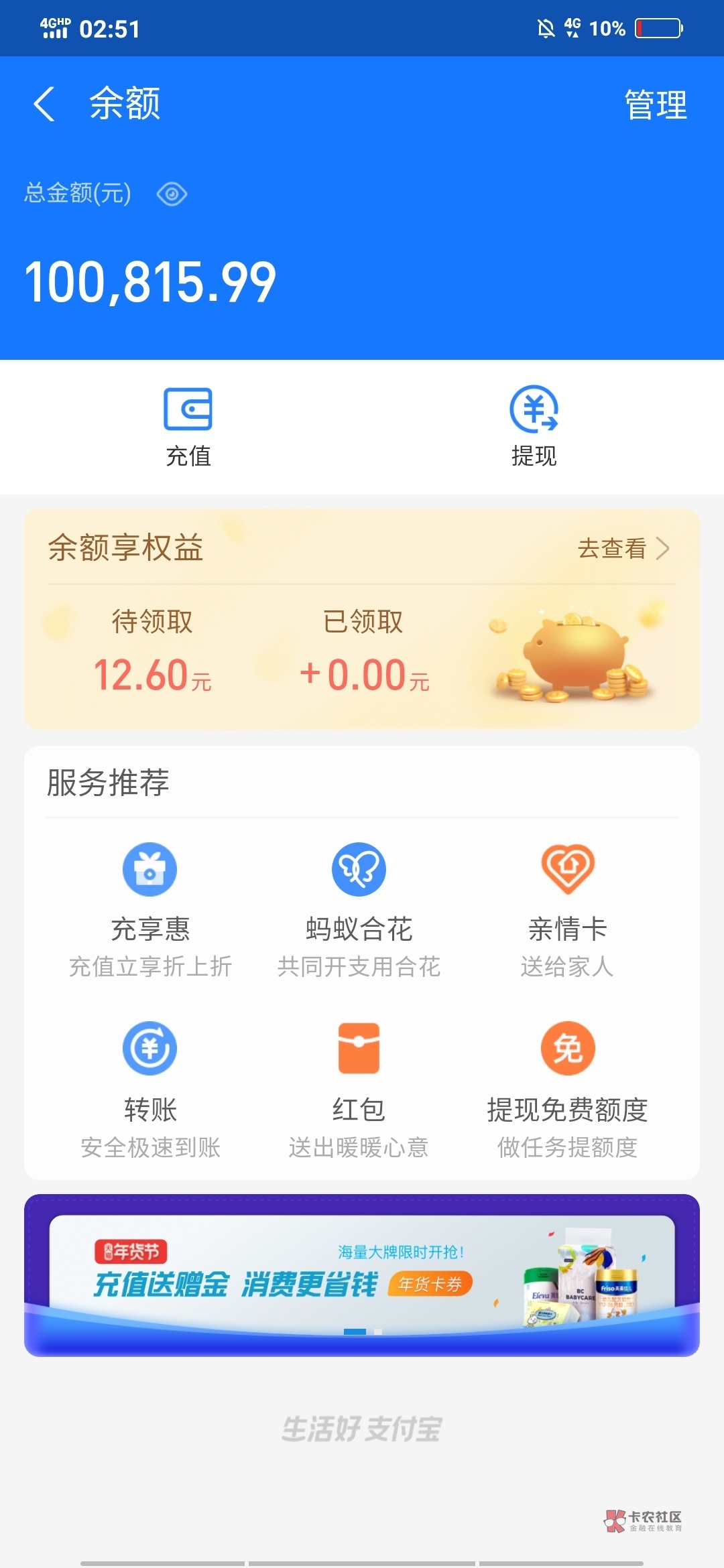Screen dimensions: 724x1568
Task: Open 蚂蚁合花 service
Action: coord(359,908)
